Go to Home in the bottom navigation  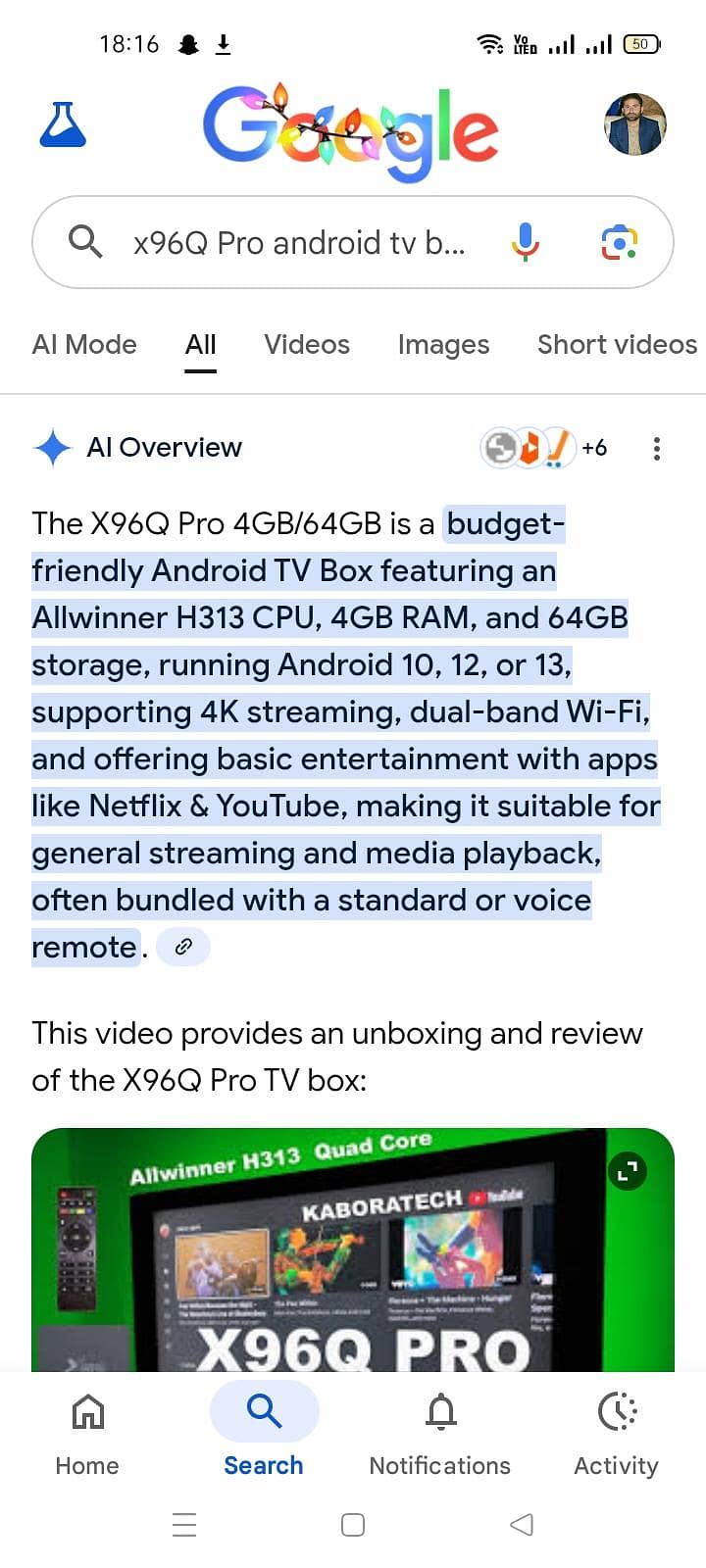tap(86, 1431)
